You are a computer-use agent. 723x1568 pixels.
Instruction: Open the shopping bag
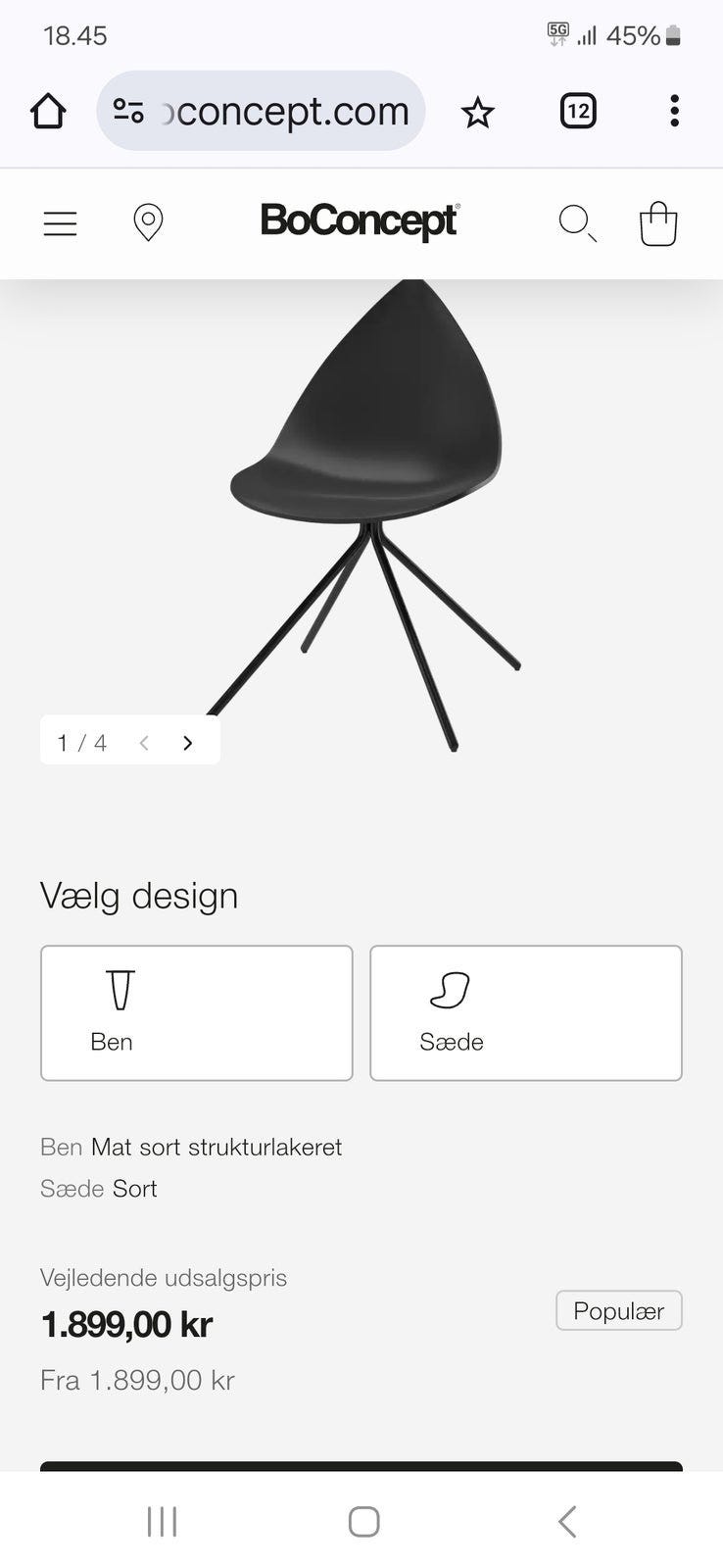pyautogui.click(x=658, y=223)
